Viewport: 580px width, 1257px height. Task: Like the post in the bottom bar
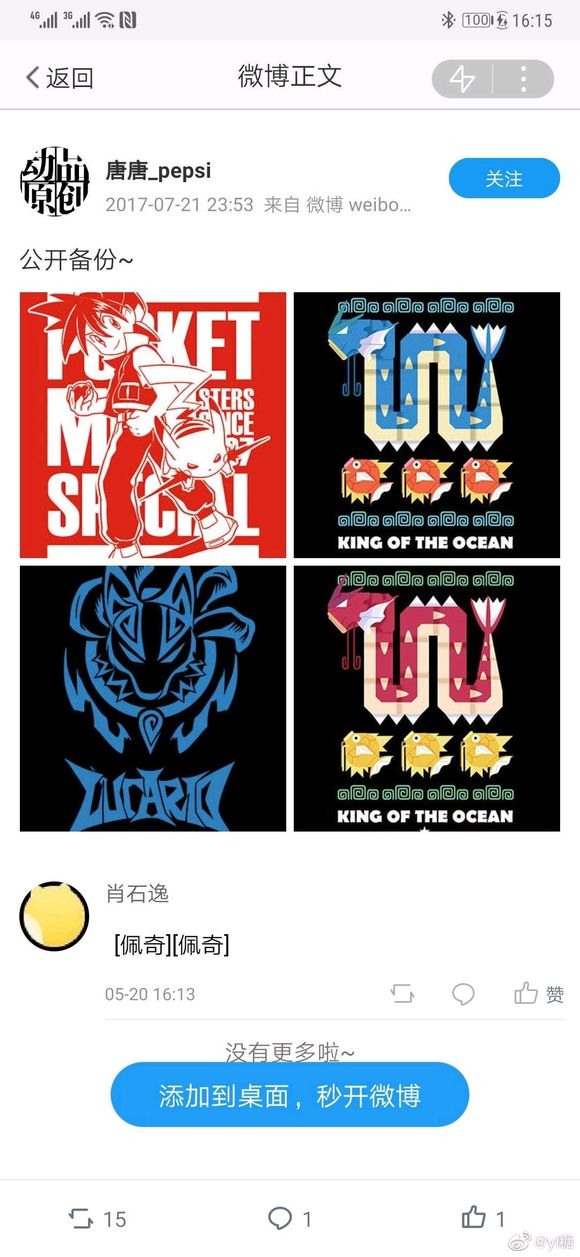tap(484, 1218)
